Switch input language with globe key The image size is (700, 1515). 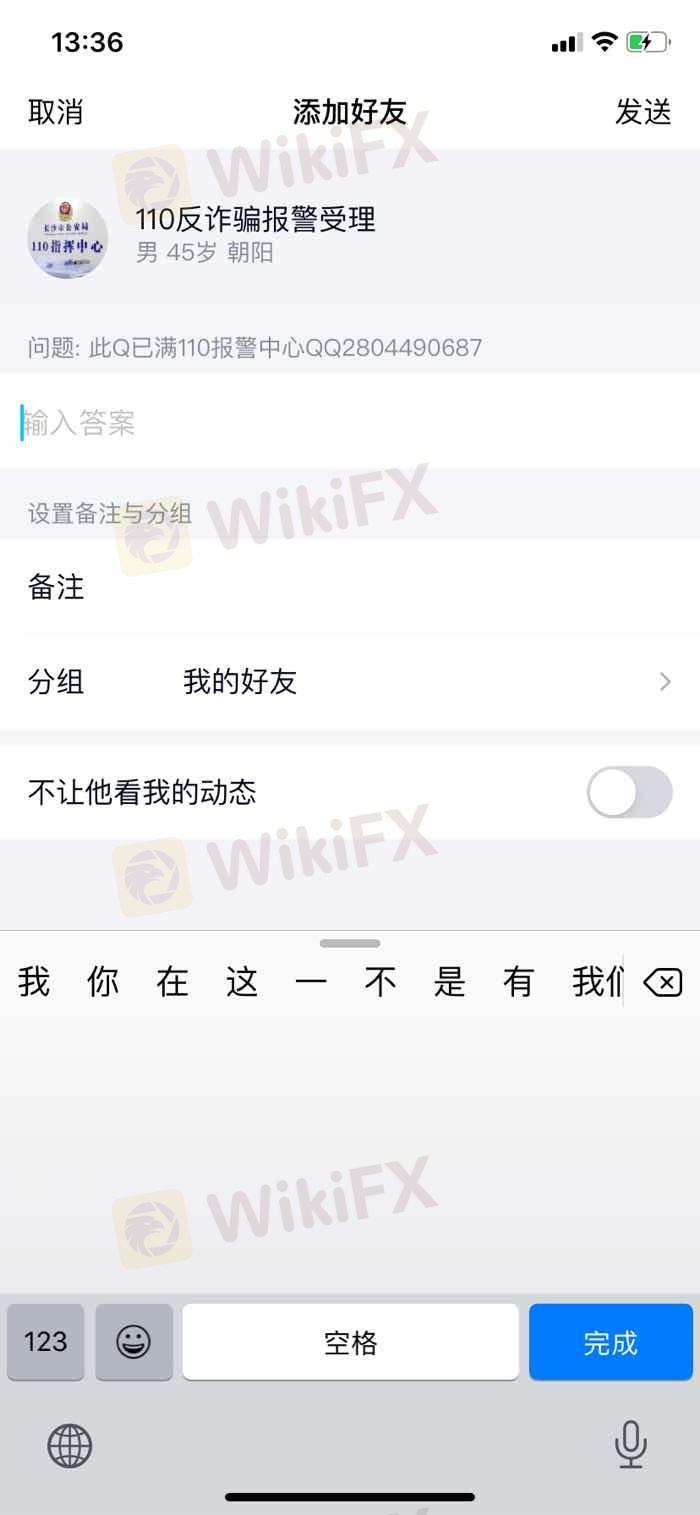(x=70, y=1445)
